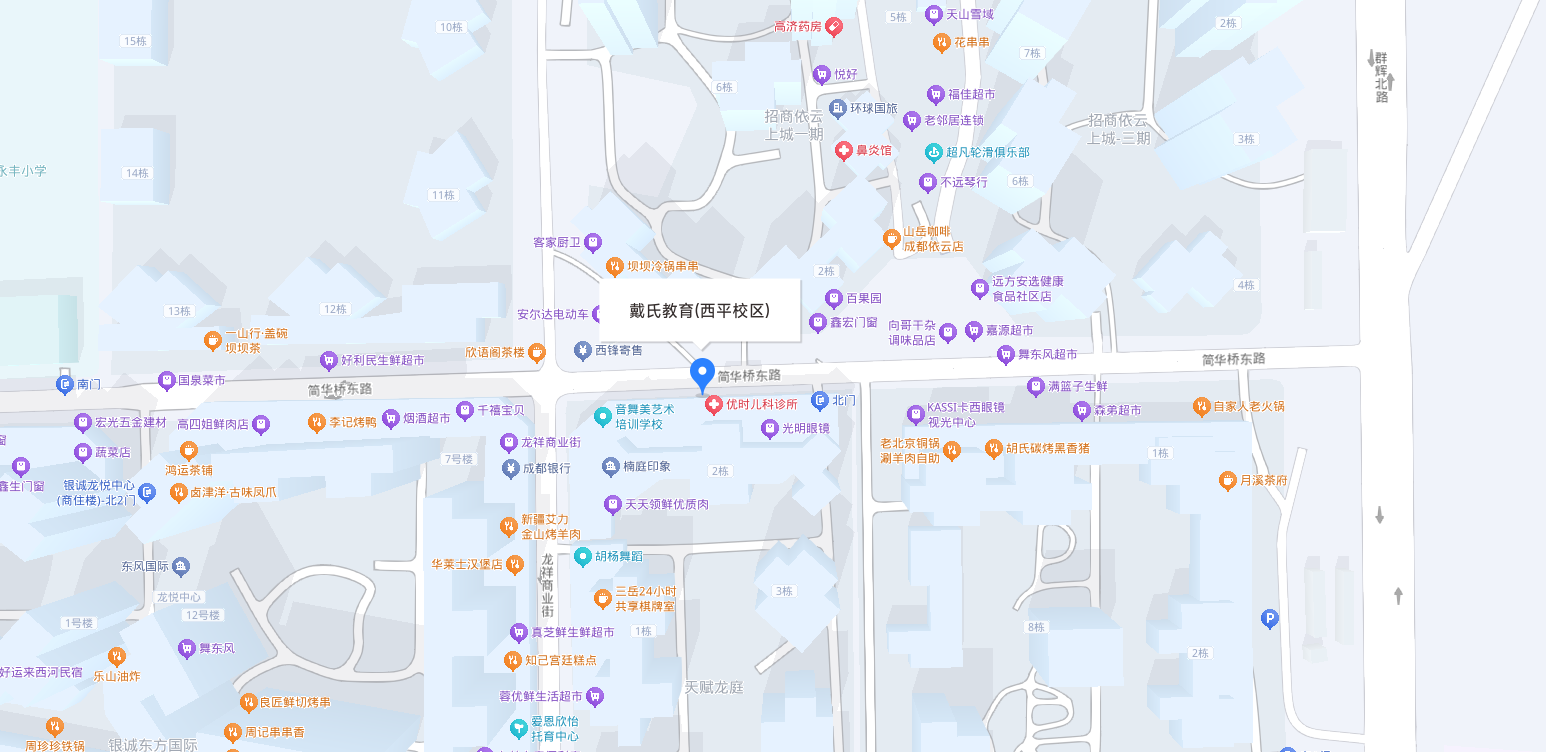The height and width of the screenshot is (752, 1546).
Task: Tap the 成都银行 bank marker
Action: (x=510, y=468)
